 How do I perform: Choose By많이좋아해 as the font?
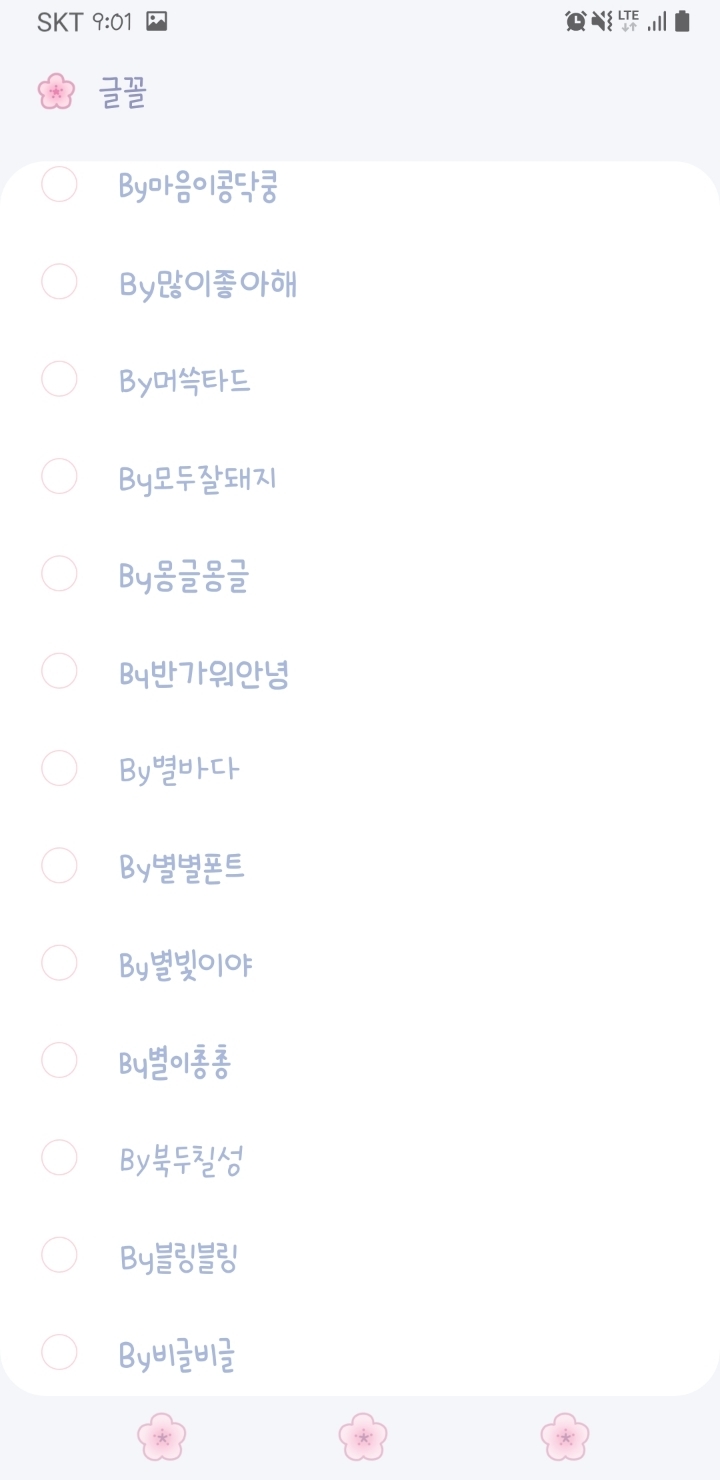point(59,282)
